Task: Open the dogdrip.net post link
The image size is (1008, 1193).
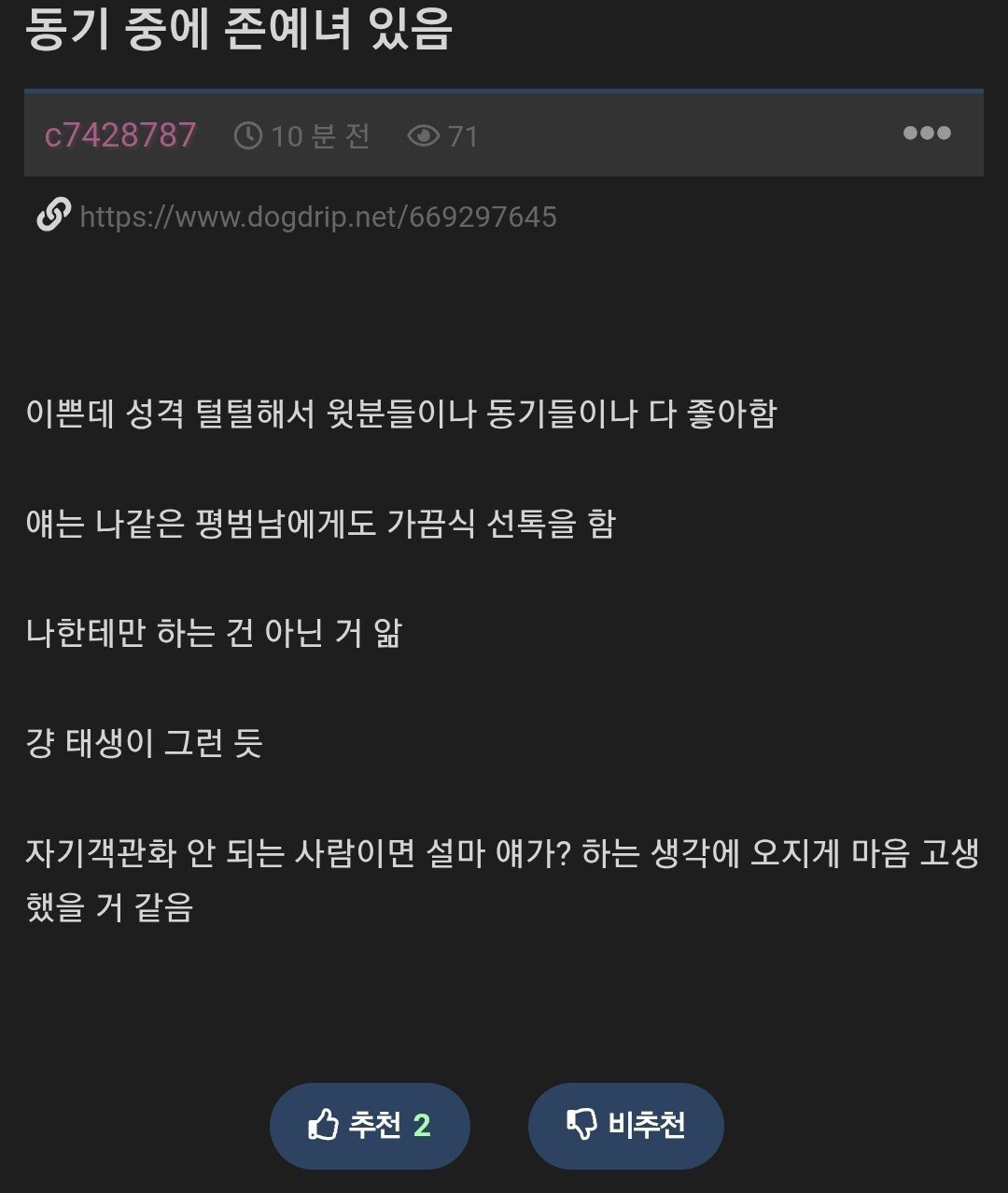Action: tap(317, 217)
